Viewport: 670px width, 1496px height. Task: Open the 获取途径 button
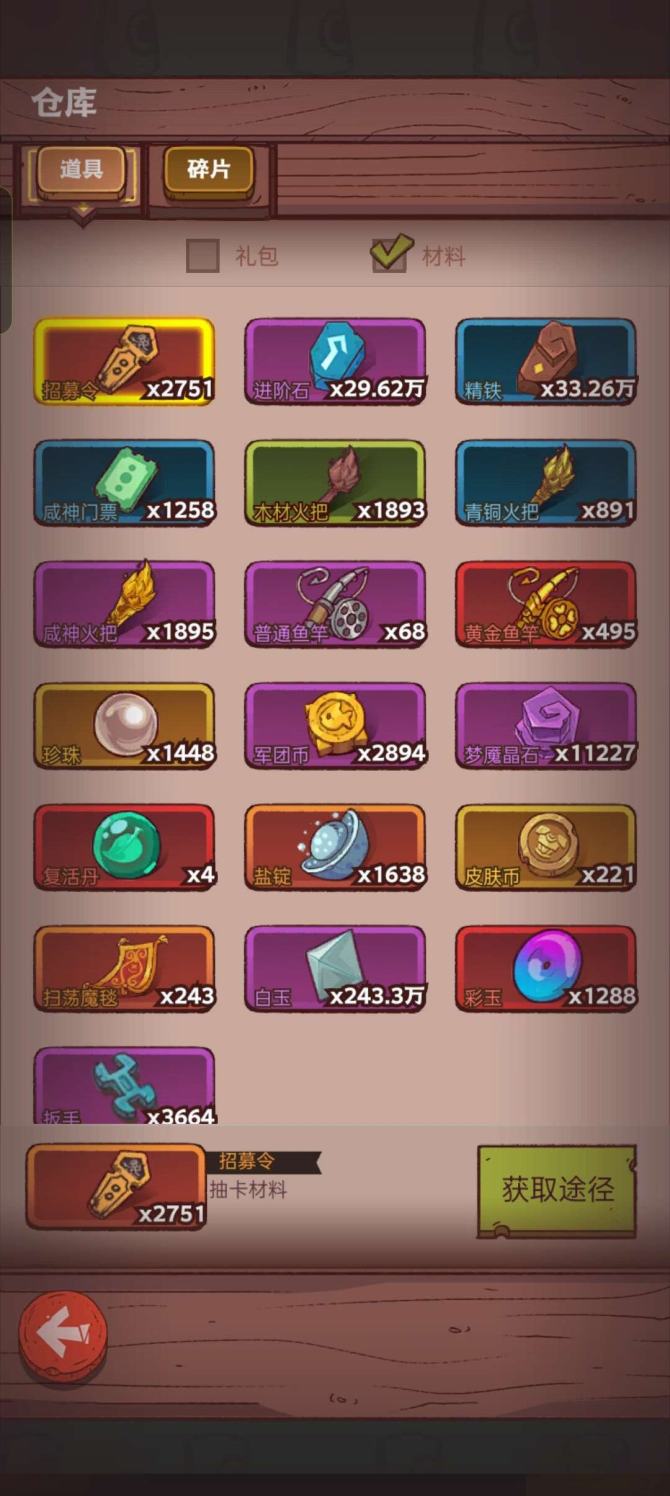tap(557, 1190)
